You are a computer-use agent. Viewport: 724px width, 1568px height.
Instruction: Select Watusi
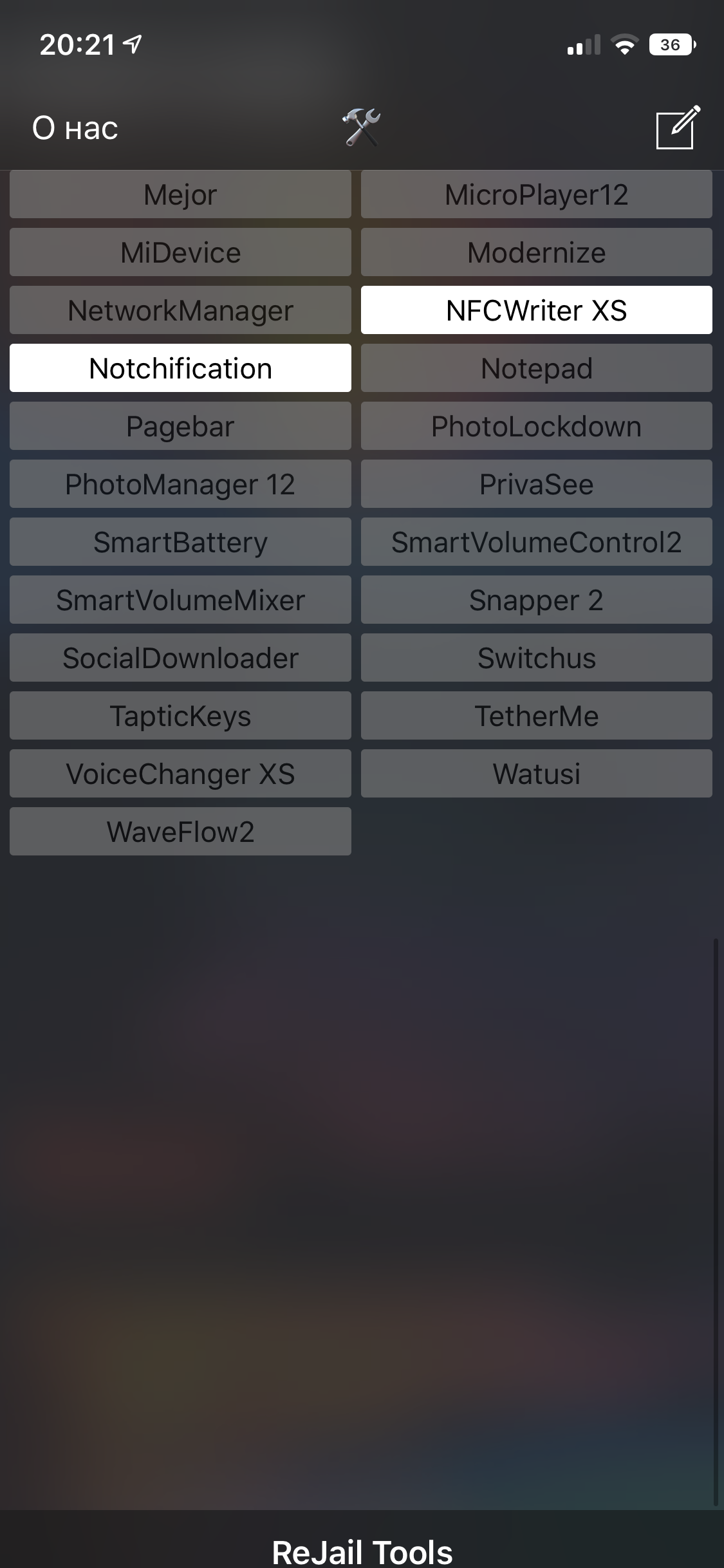coord(536,774)
